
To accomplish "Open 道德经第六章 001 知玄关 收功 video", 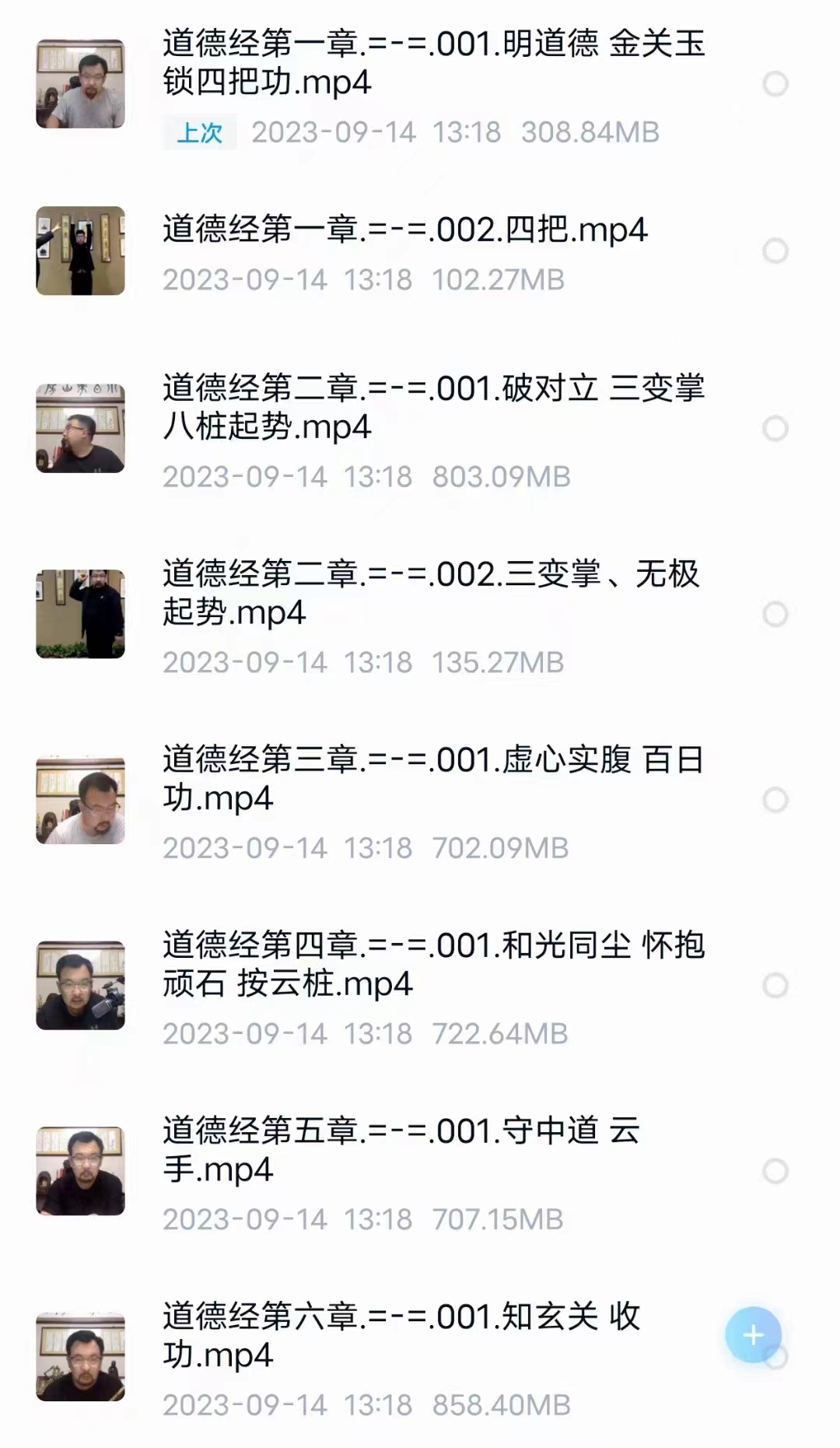I will click(401, 1336).
